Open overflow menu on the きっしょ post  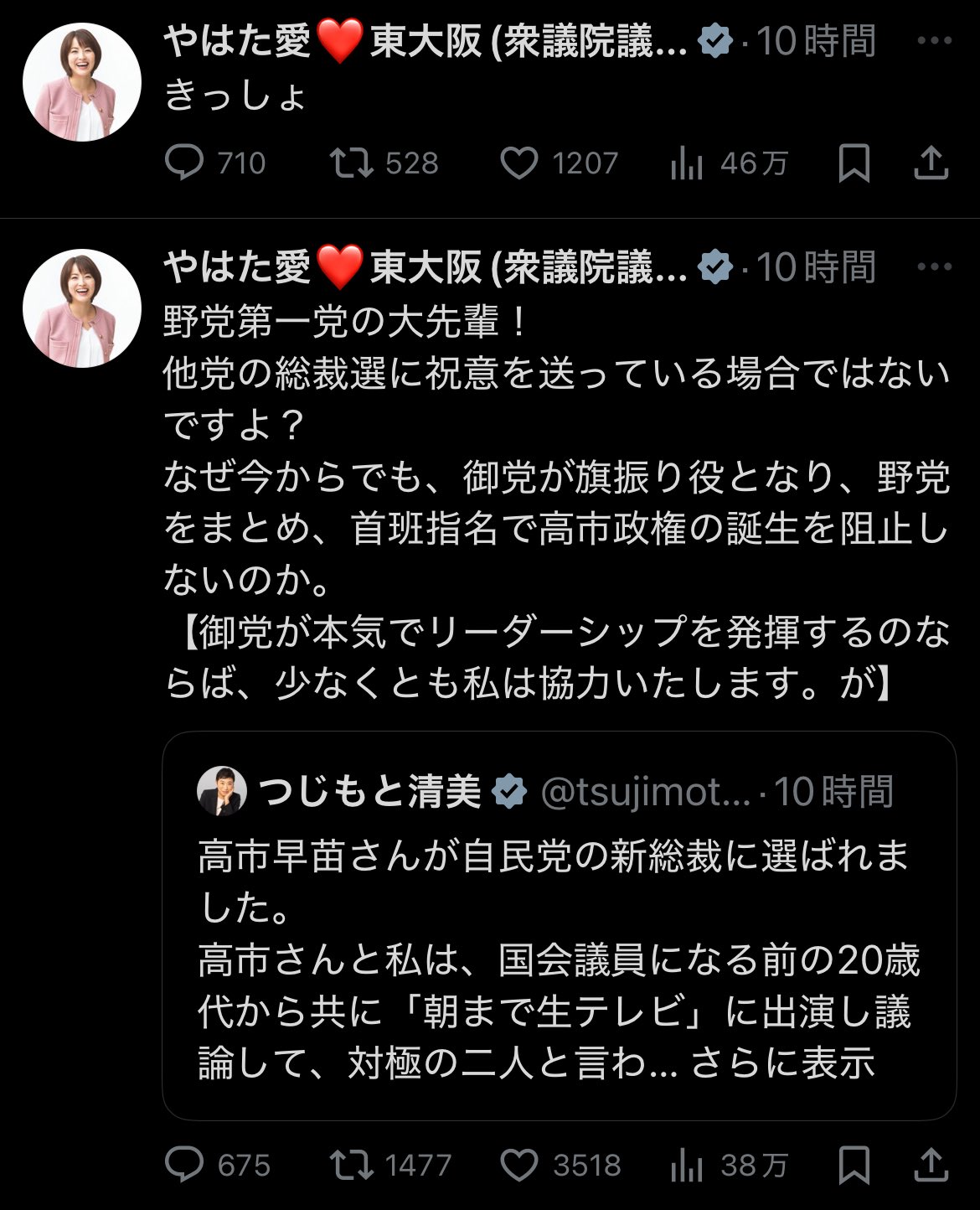point(934,41)
